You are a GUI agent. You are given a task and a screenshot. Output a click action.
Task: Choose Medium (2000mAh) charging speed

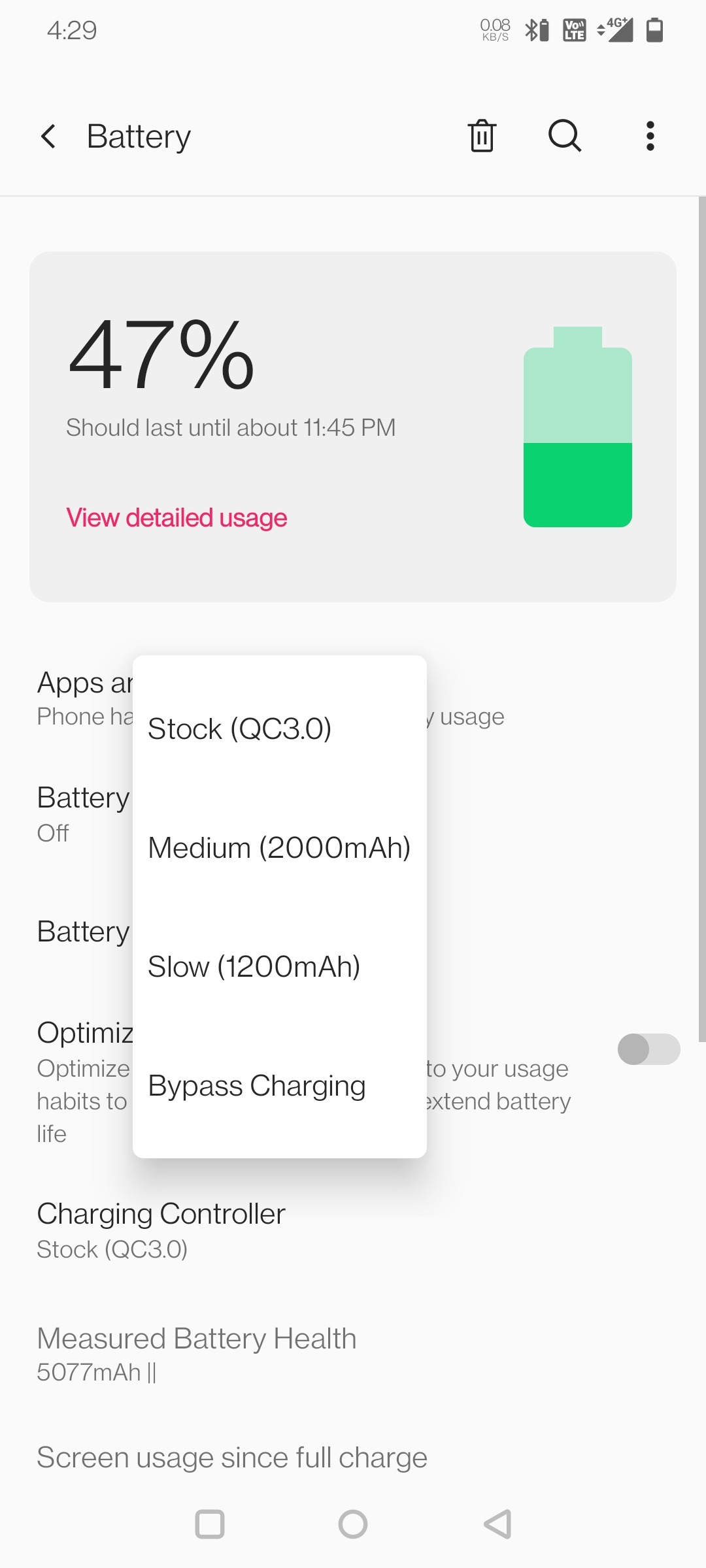click(x=279, y=847)
